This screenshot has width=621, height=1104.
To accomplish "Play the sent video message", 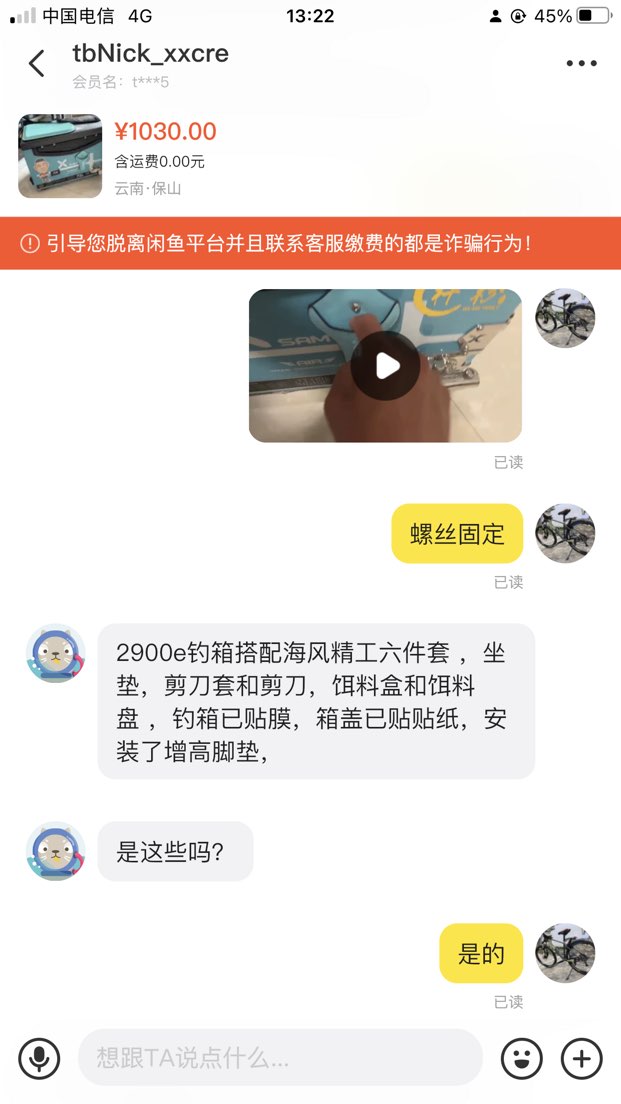I will click(x=385, y=366).
